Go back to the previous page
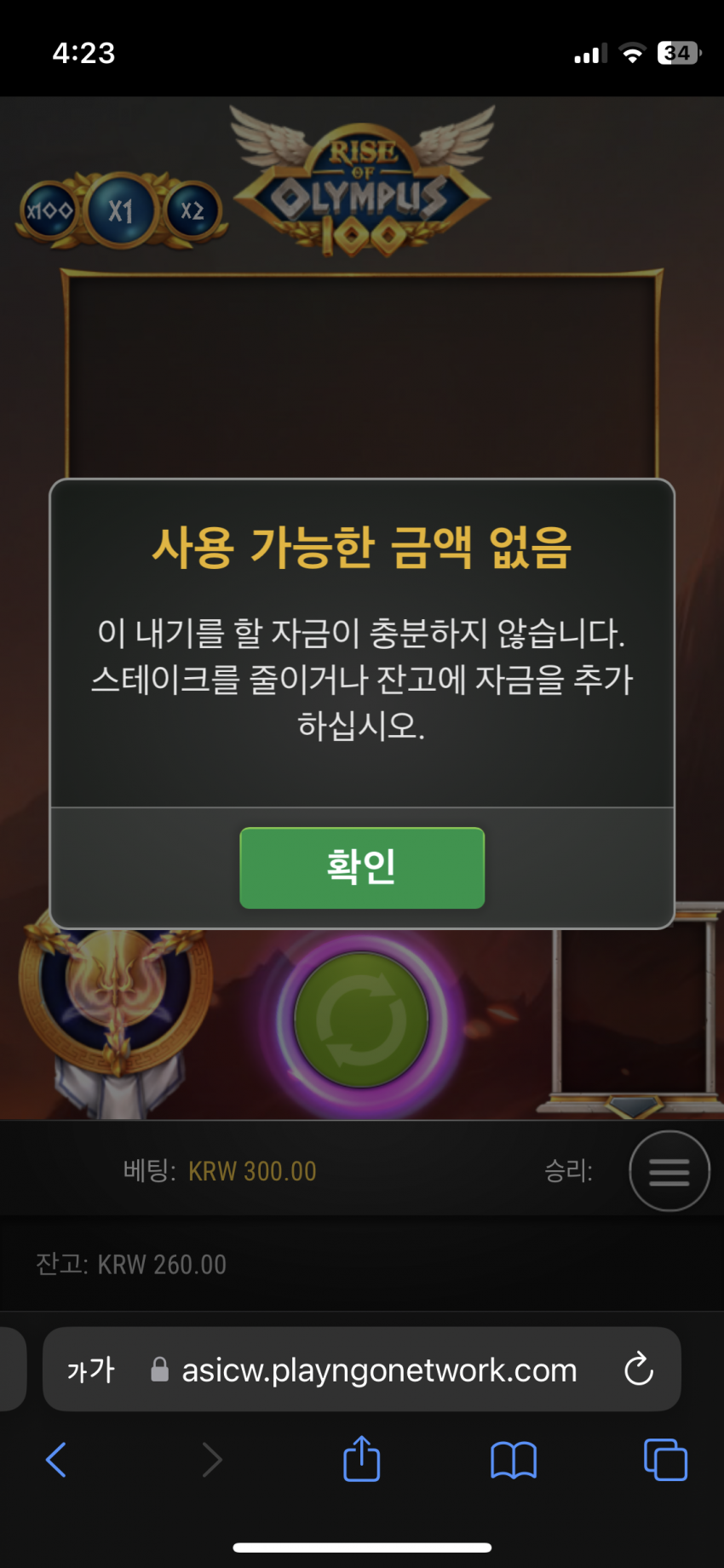The width and height of the screenshot is (724, 1568). coord(56,1460)
